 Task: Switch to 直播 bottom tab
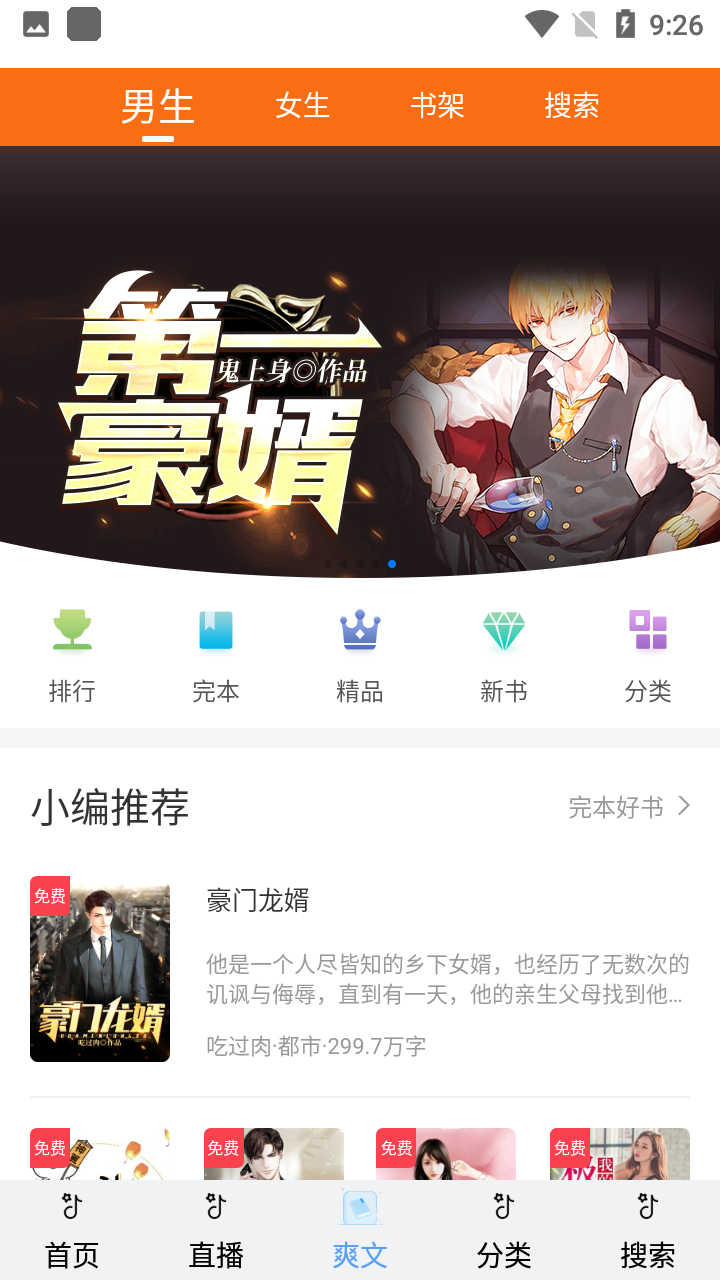click(216, 1232)
